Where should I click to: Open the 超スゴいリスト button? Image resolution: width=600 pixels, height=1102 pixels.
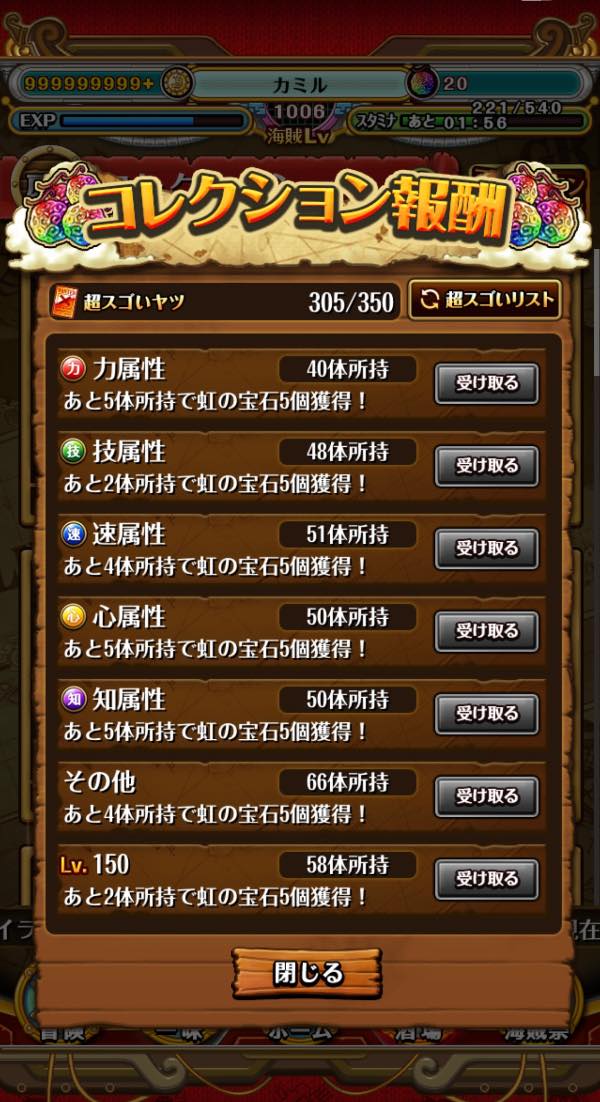pyautogui.click(x=484, y=301)
